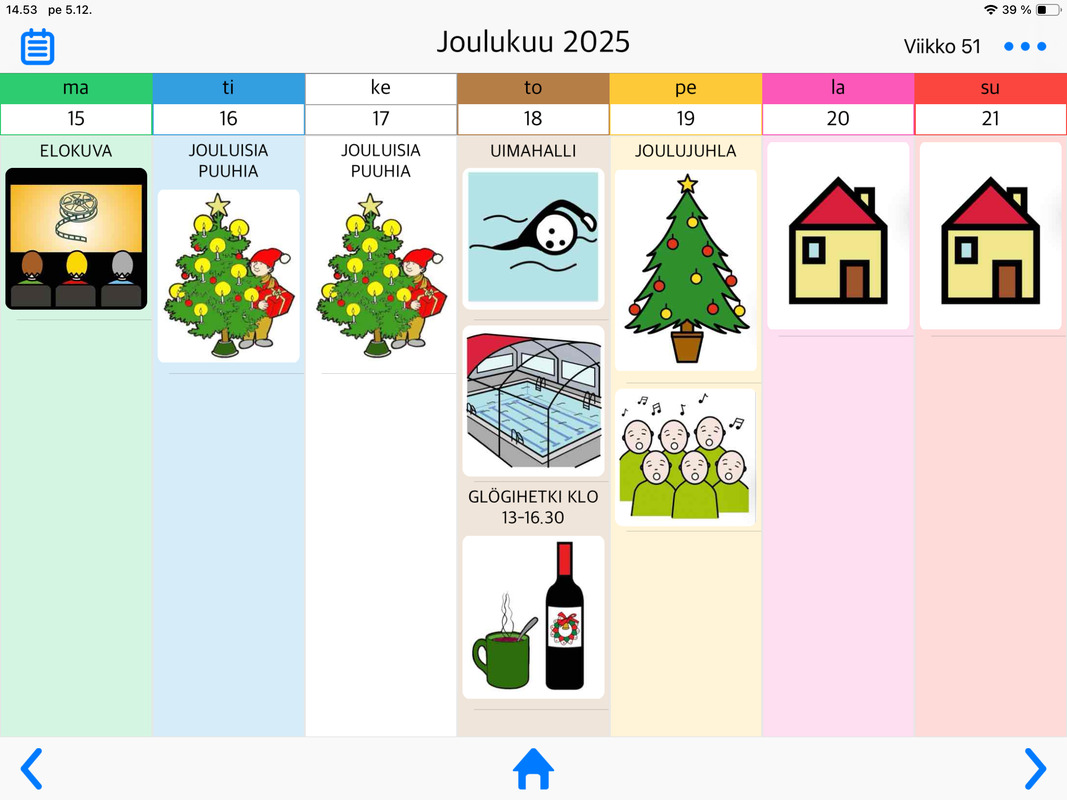Open the Joulujuhla Christmas tree card
This screenshot has height=800, width=1067.
[686, 270]
